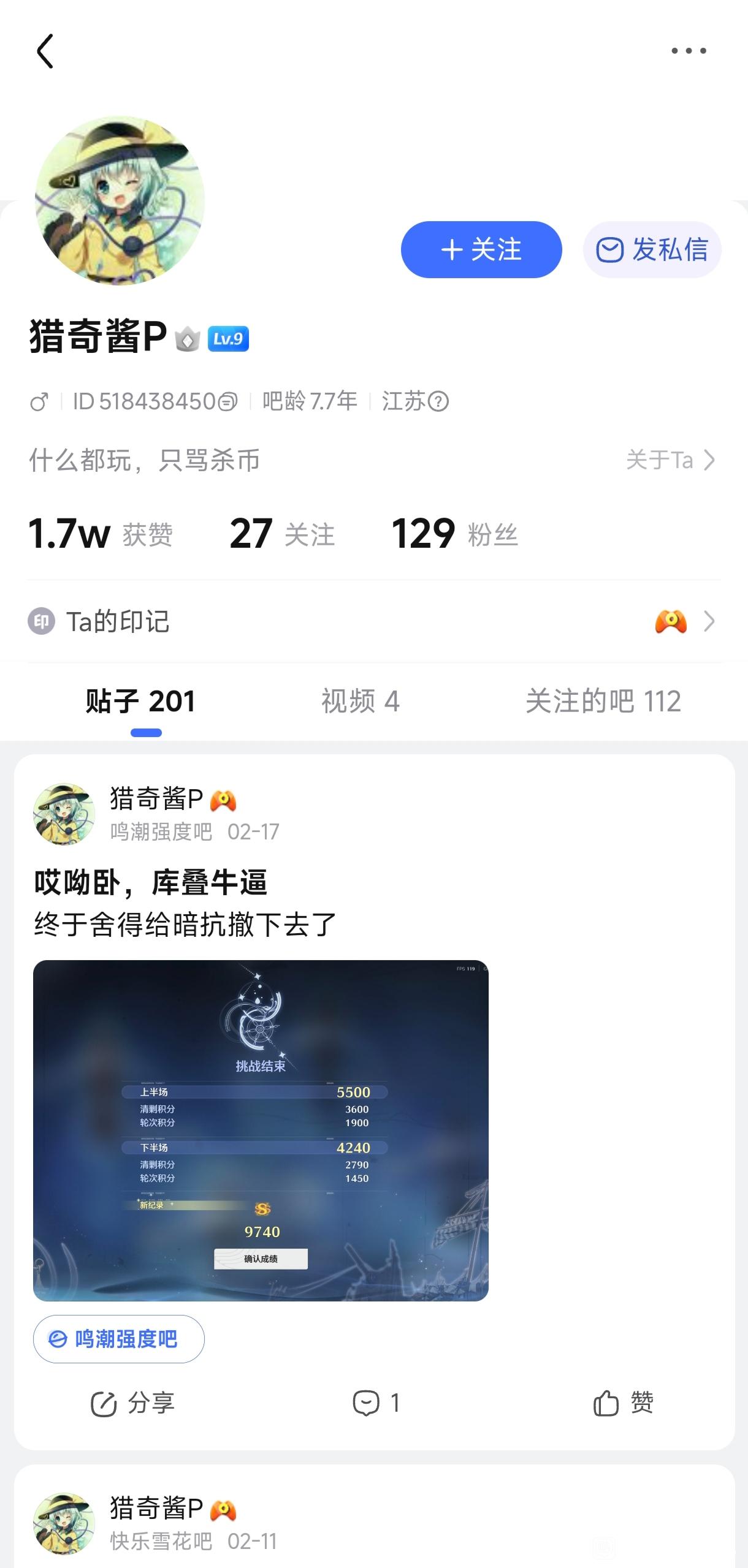The height and width of the screenshot is (1568, 748).
Task: Send a private message via 发私信
Action: pos(652,249)
